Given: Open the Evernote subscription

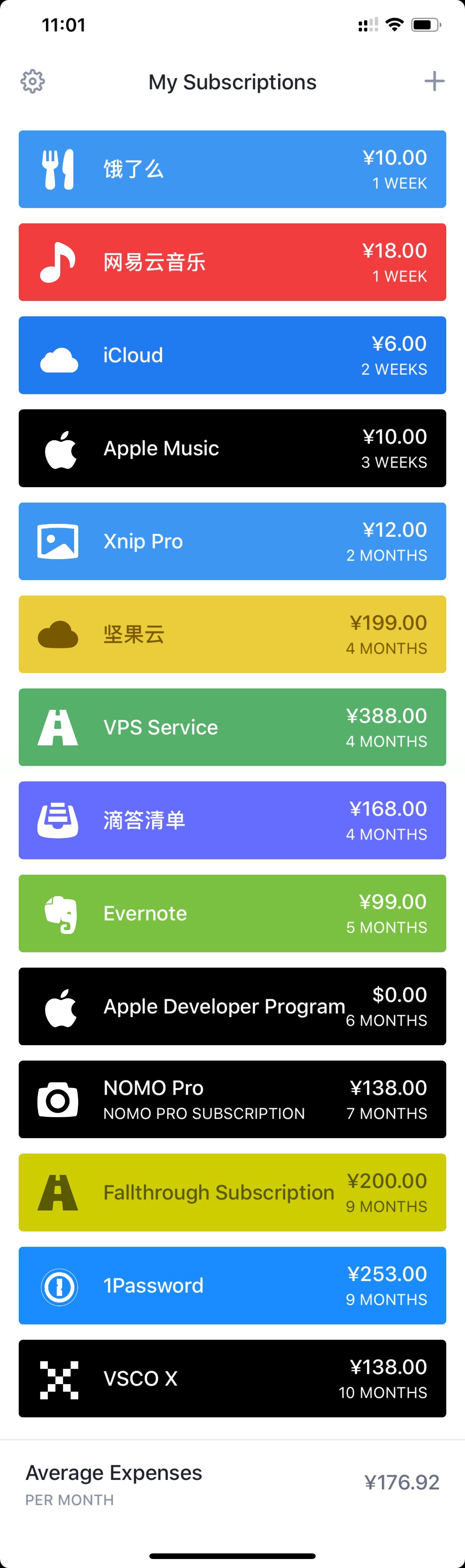Looking at the screenshot, I should tap(232, 914).
